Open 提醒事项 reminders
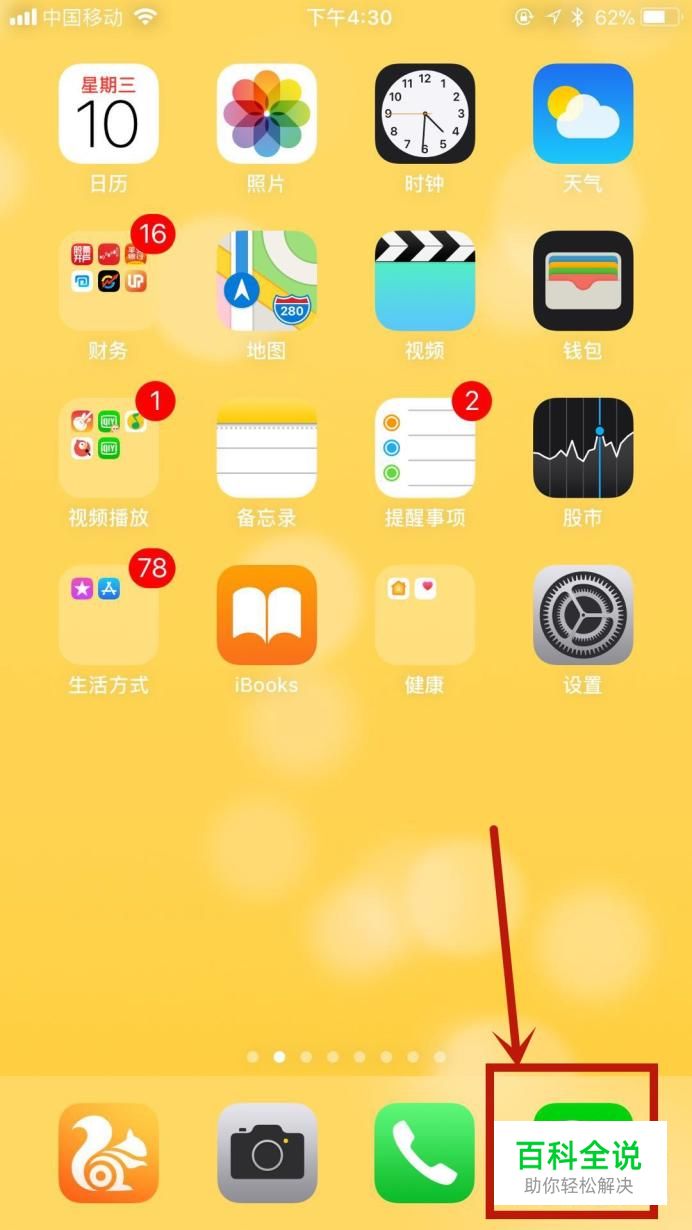This screenshot has width=692, height=1230. click(424, 448)
